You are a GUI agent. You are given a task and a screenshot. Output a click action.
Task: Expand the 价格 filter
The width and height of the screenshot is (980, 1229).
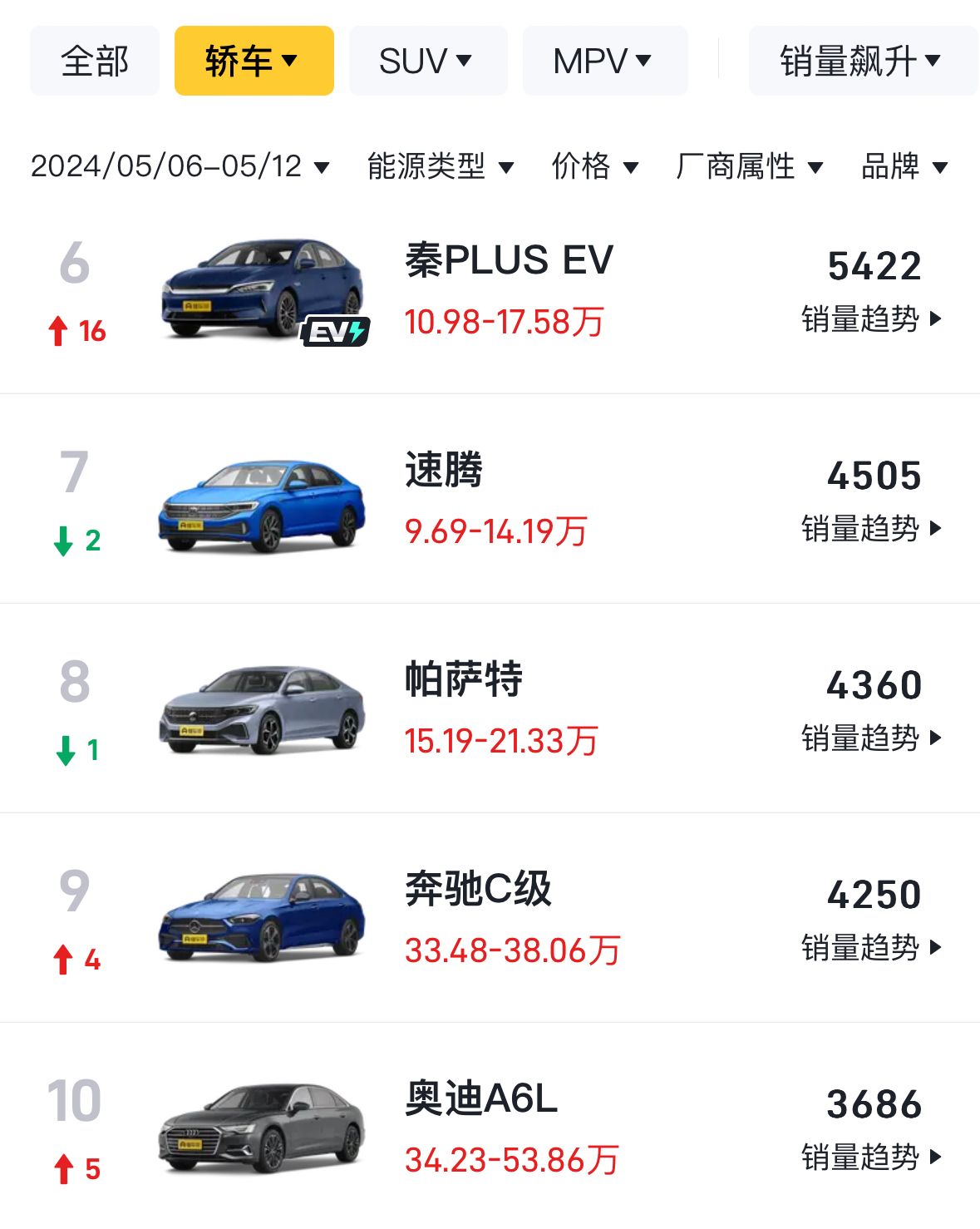tap(595, 166)
